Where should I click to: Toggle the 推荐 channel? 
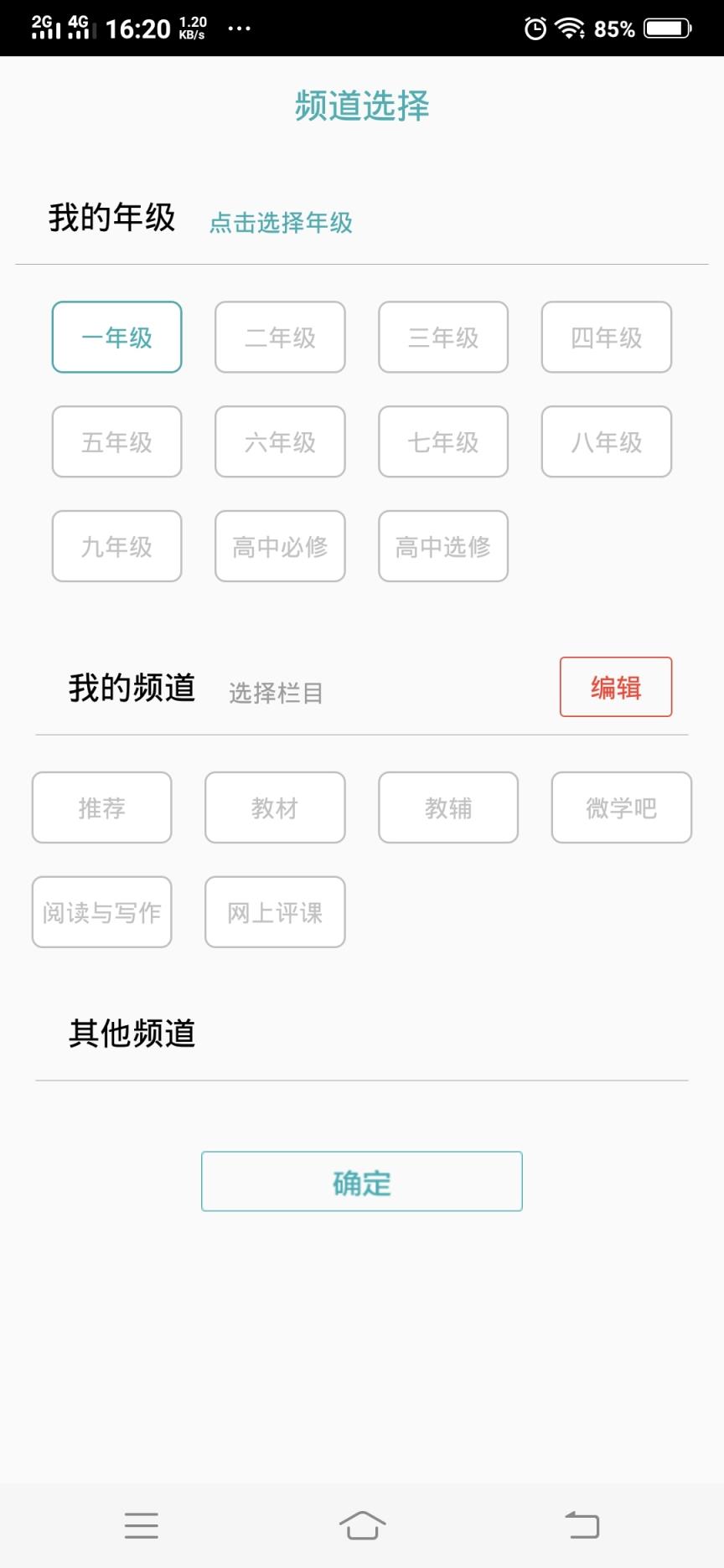[101, 807]
